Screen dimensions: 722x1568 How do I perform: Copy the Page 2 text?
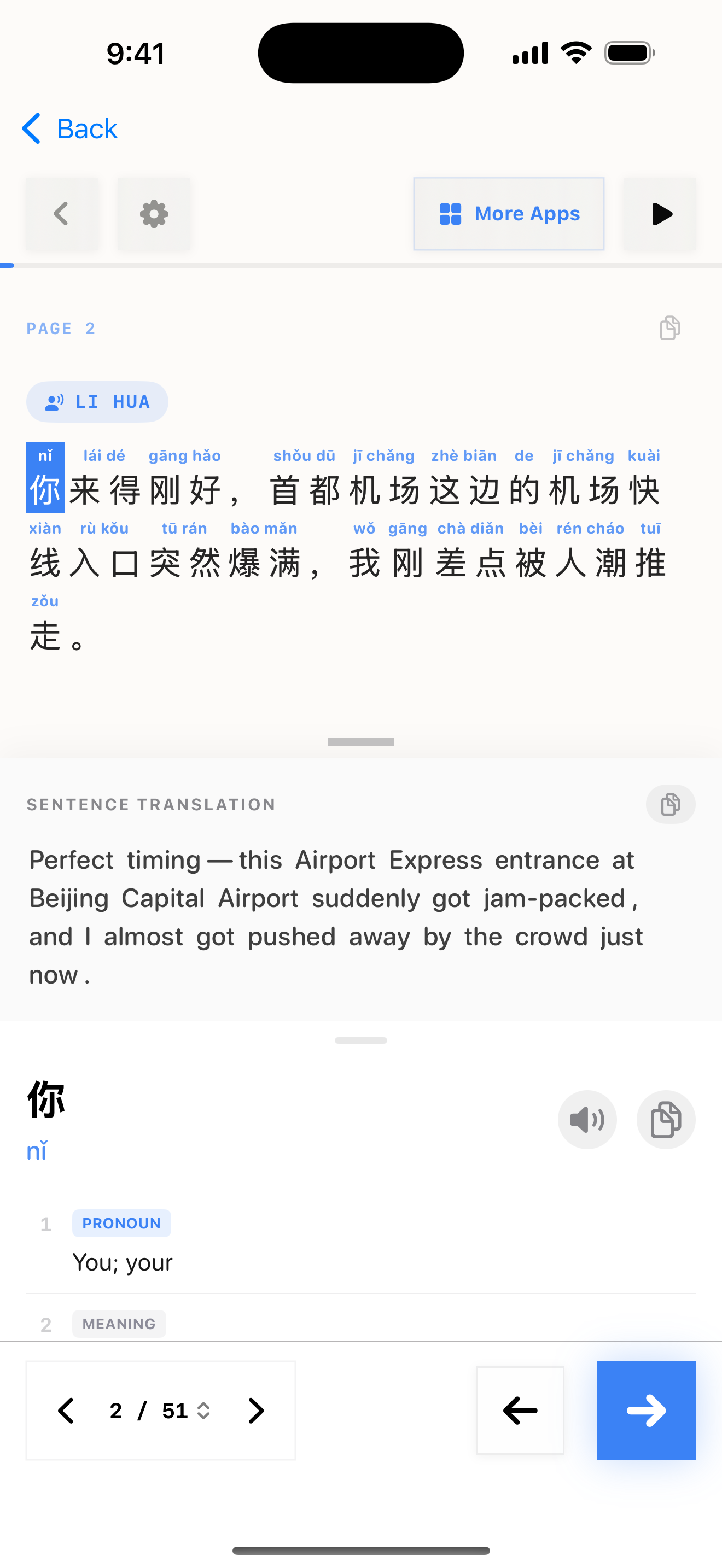coord(669,328)
